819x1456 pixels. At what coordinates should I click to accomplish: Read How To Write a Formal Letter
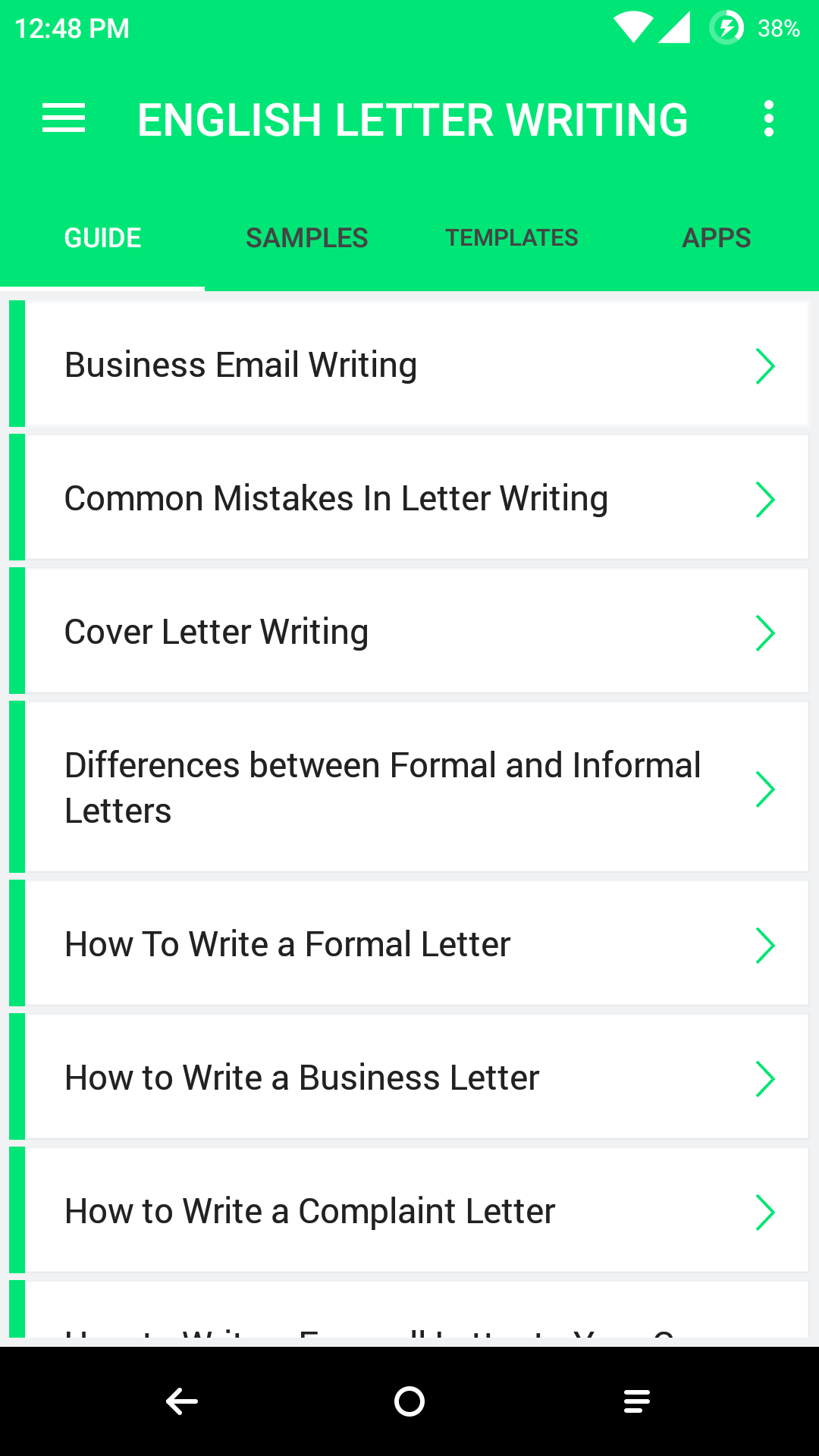pos(409,944)
